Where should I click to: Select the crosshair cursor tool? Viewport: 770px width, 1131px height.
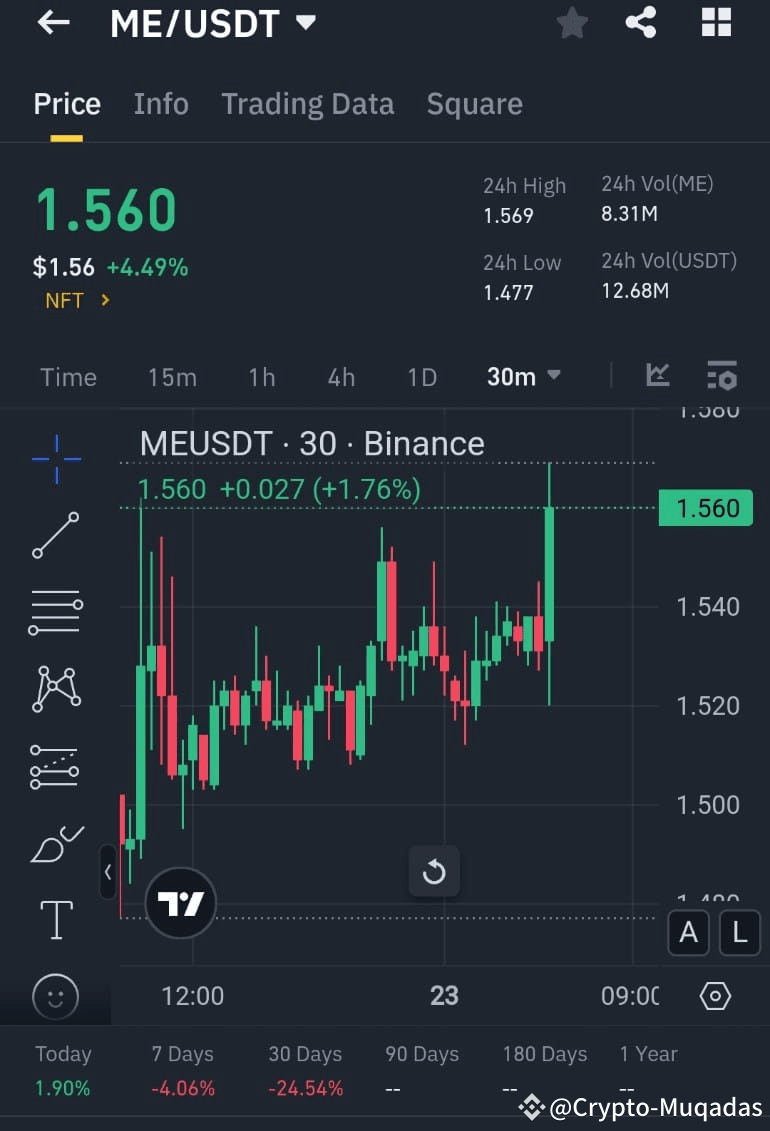[x=54, y=458]
